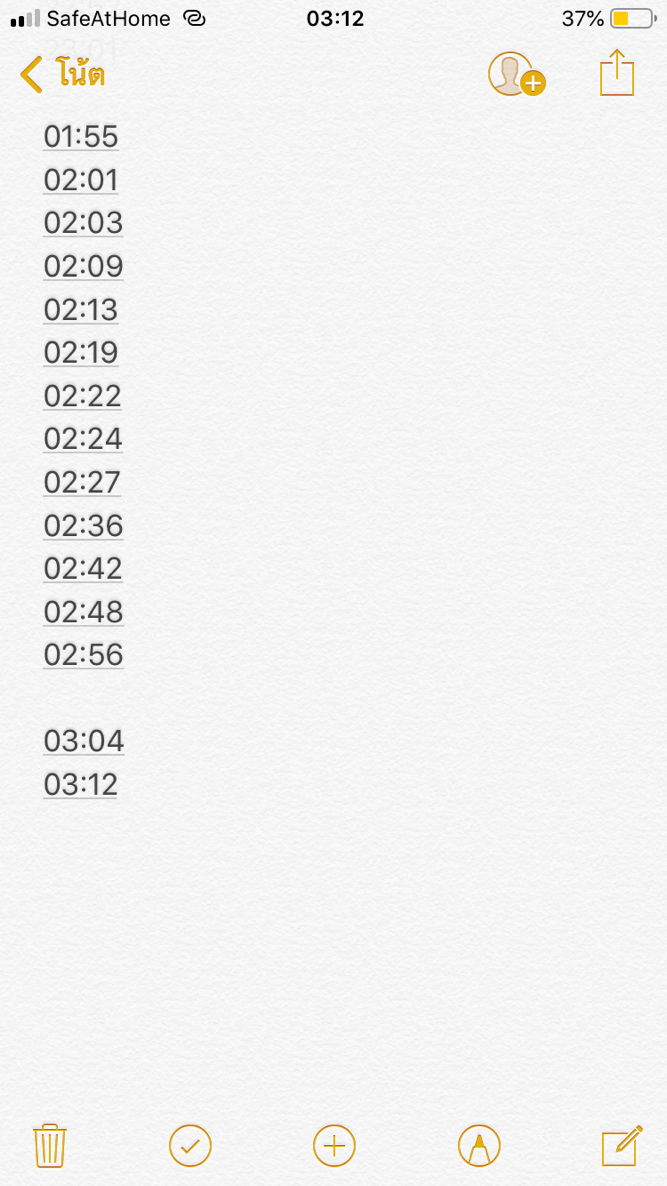Image resolution: width=667 pixels, height=1186 pixels.
Task: Compose a new note
Action: click(621, 1145)
